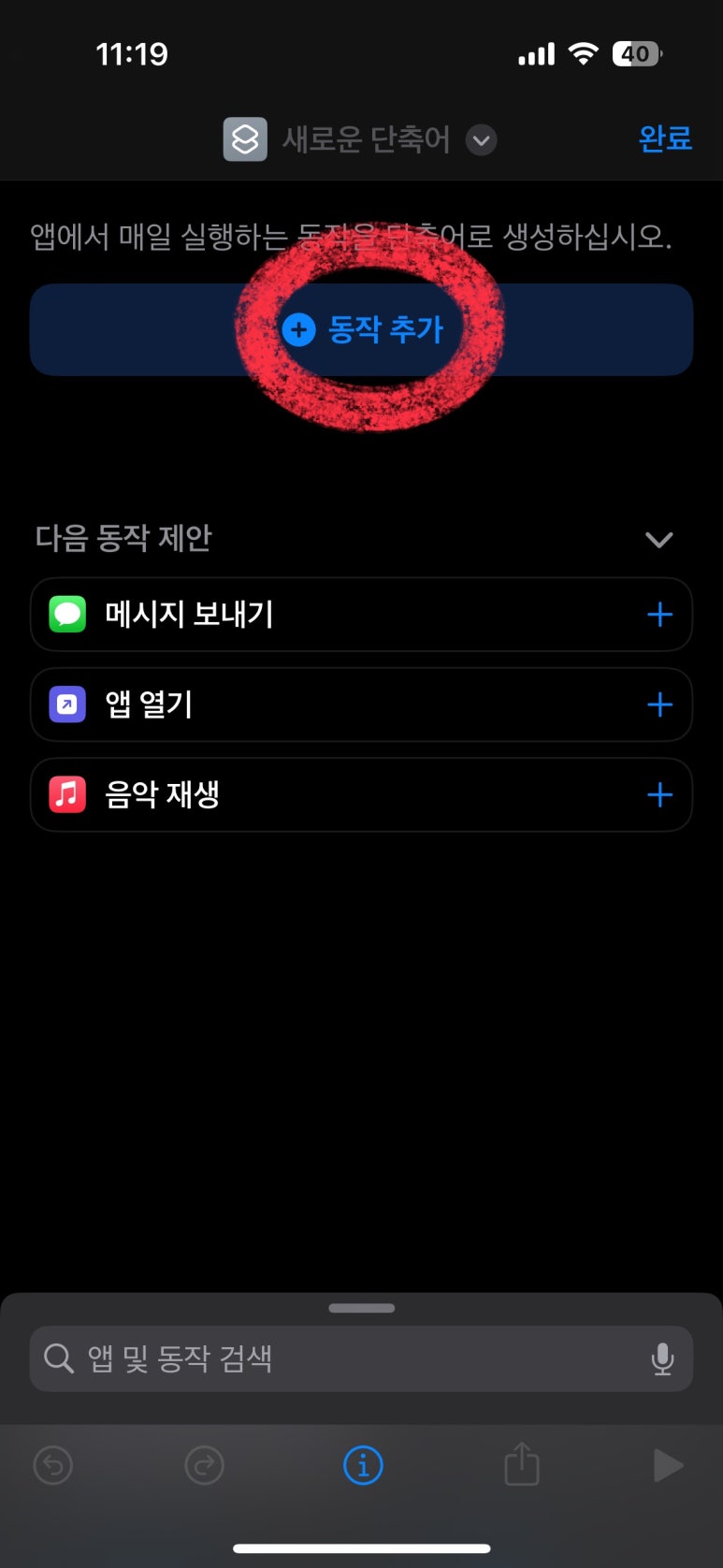
Task: Activate the microphone dictation icon
Action: point(662,1358)
